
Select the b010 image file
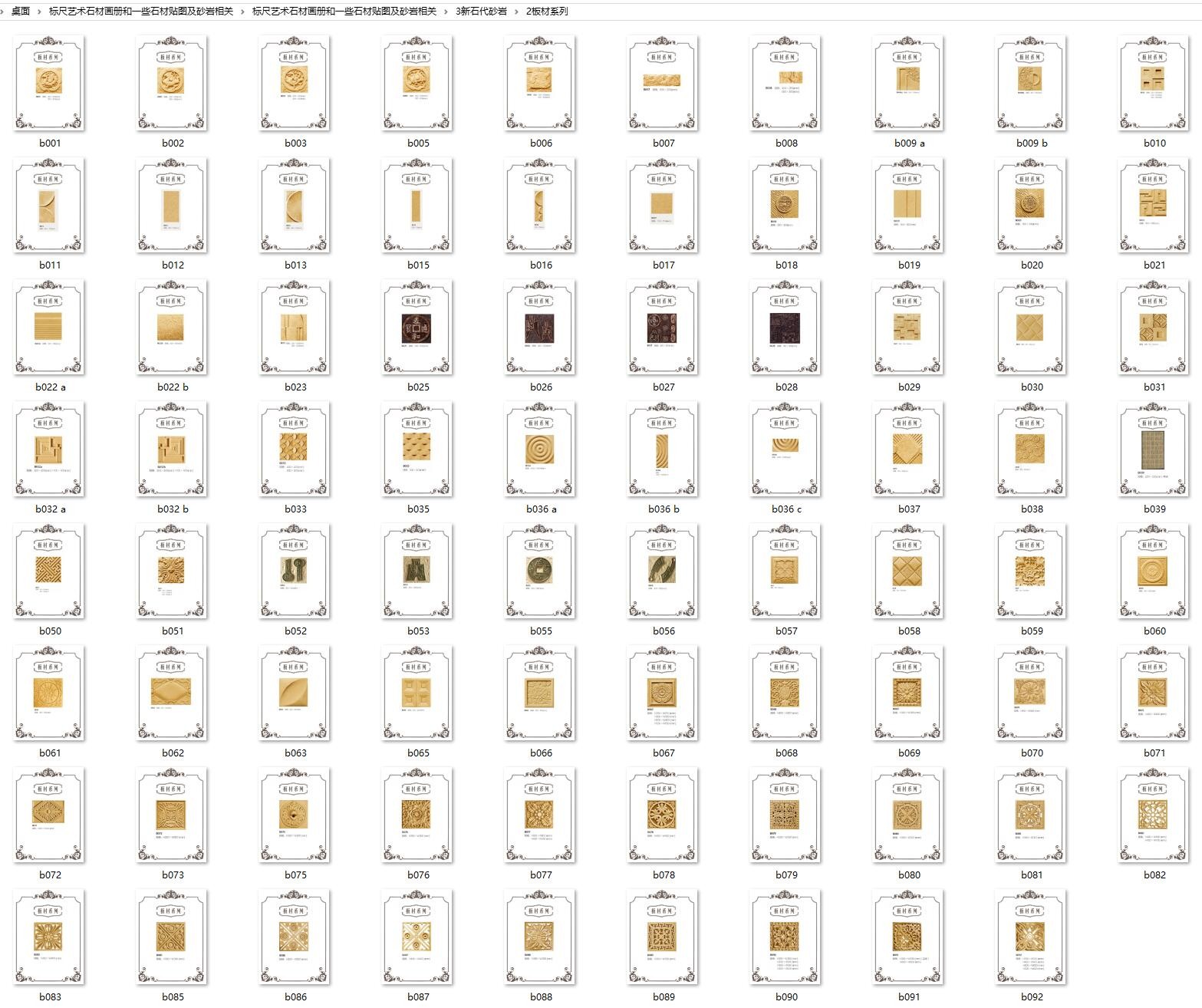[1154, 83]
